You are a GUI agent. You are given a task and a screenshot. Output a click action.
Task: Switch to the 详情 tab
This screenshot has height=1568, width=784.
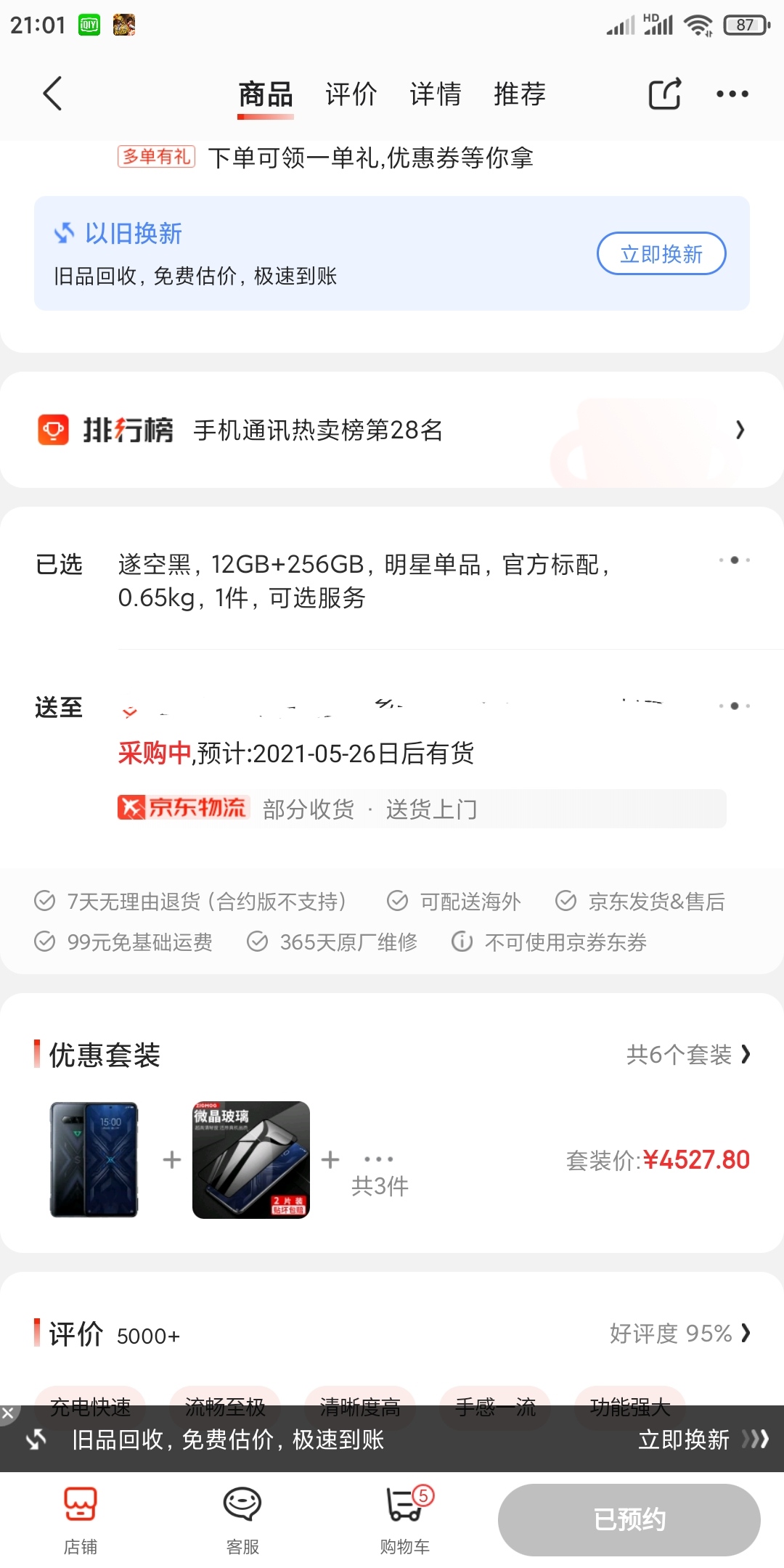pos(435,94)
